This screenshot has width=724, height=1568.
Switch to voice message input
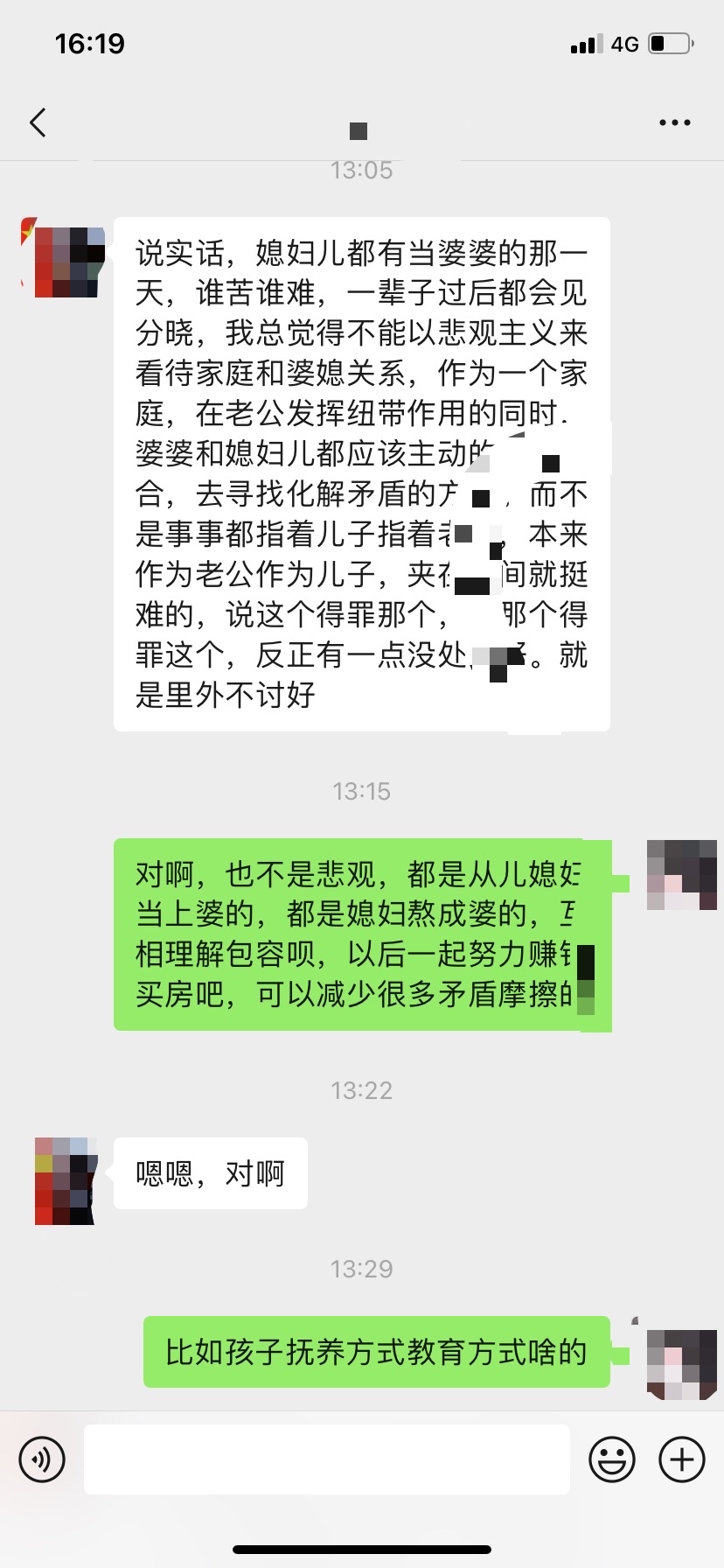coord(42,1459)
